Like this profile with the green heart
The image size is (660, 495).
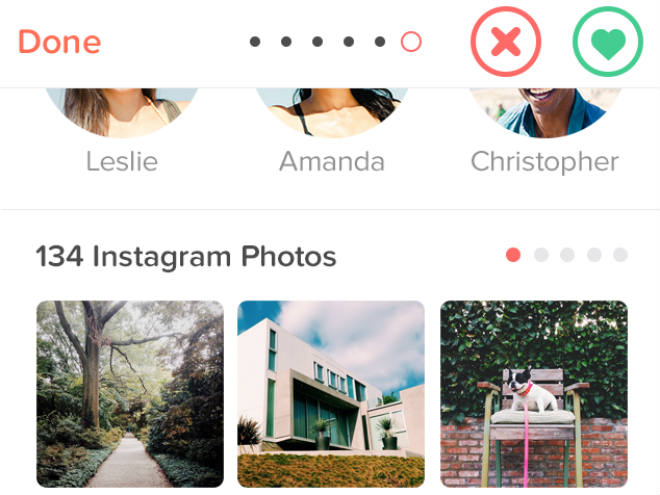coord(607,42)
